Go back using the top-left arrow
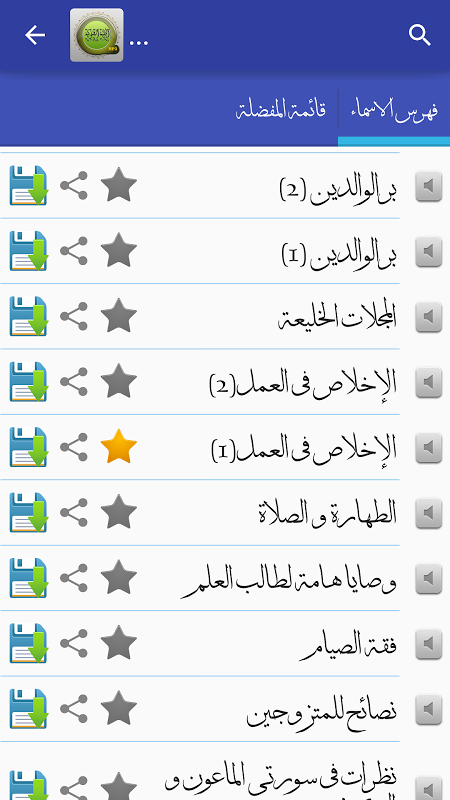The height and width of the screenshot is (800, 450). tap(35, 35)
